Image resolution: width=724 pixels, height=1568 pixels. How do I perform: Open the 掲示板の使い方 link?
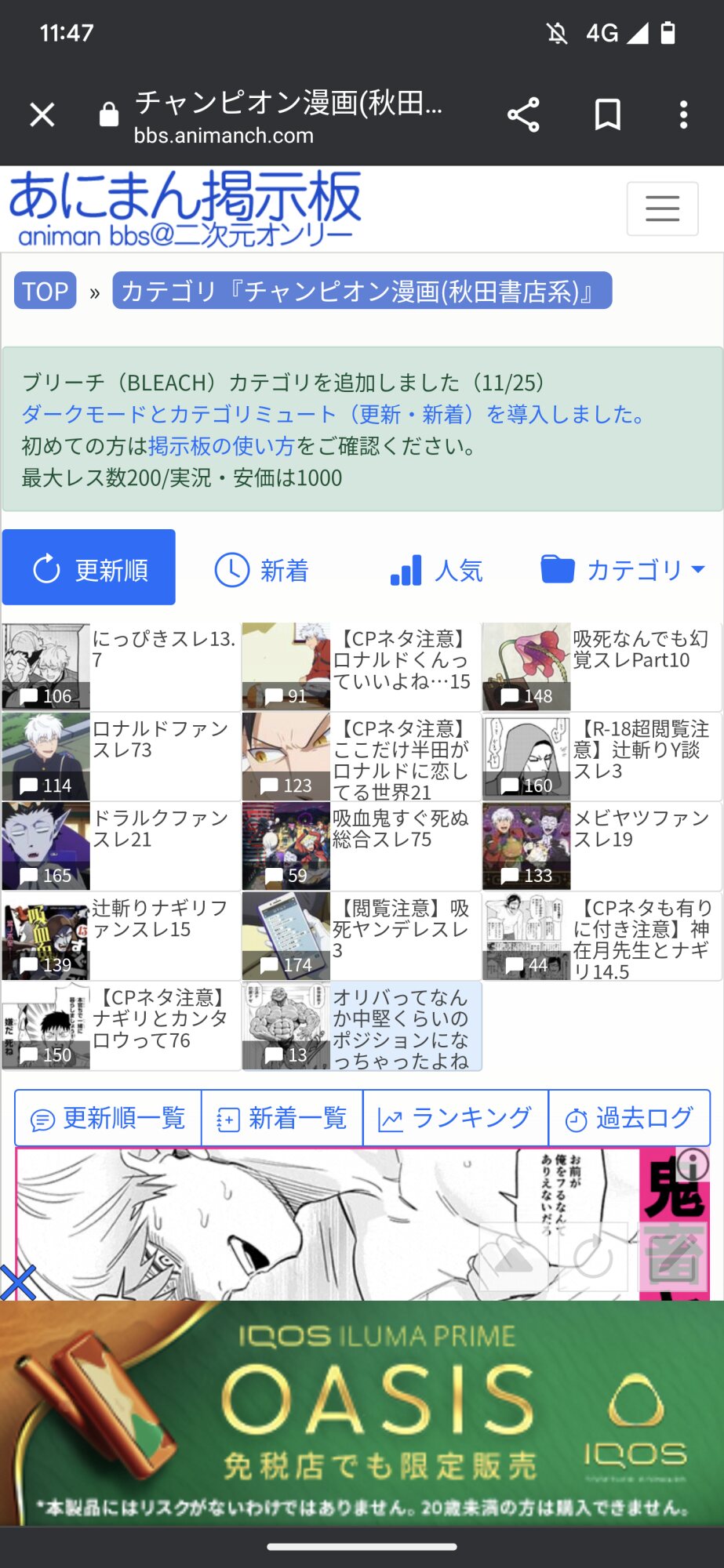coord(221,446)
